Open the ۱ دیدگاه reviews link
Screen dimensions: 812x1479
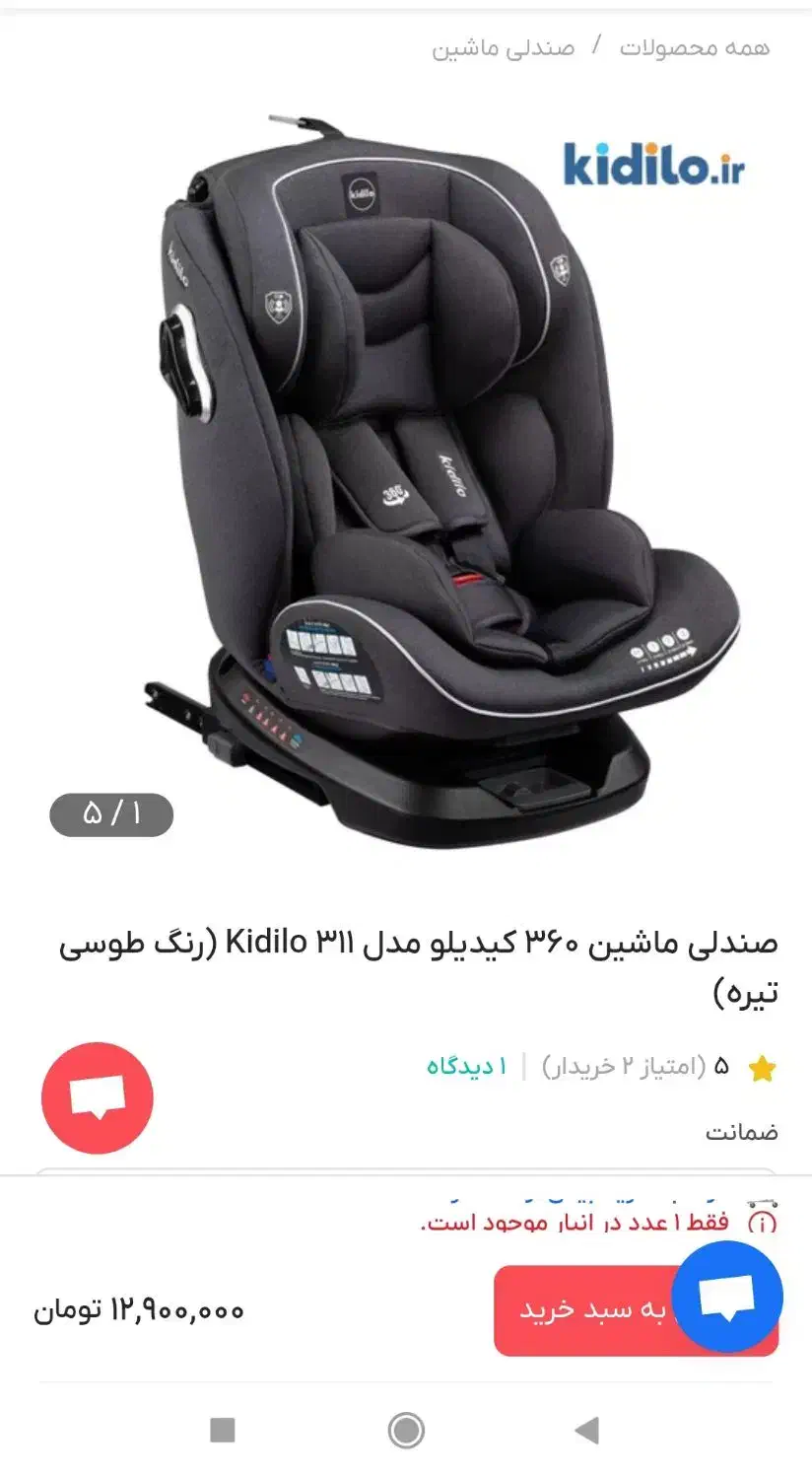pyautogui.click(x=466, y=1066)
